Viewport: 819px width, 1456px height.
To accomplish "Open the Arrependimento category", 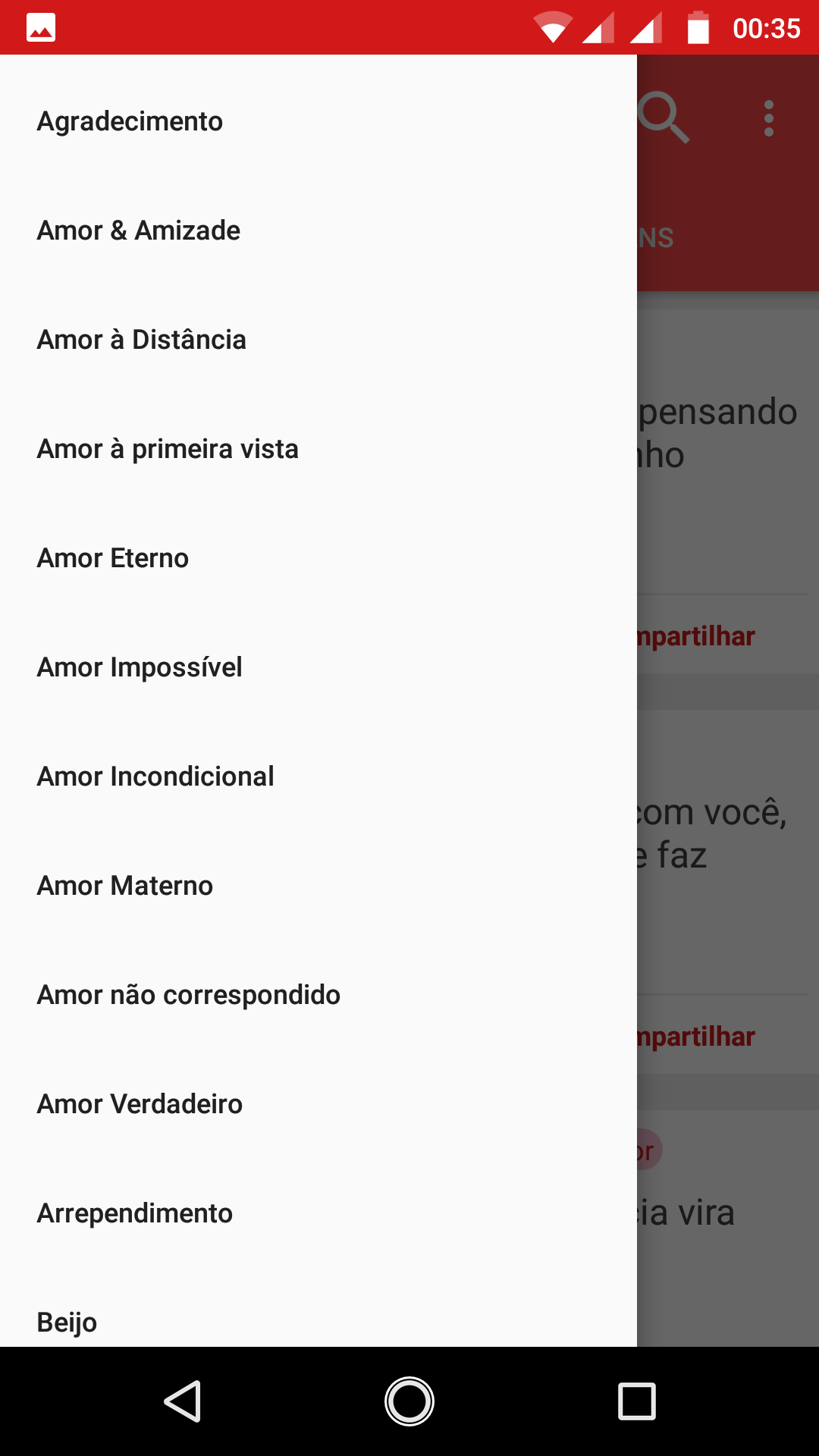I will pos(318,1213).
